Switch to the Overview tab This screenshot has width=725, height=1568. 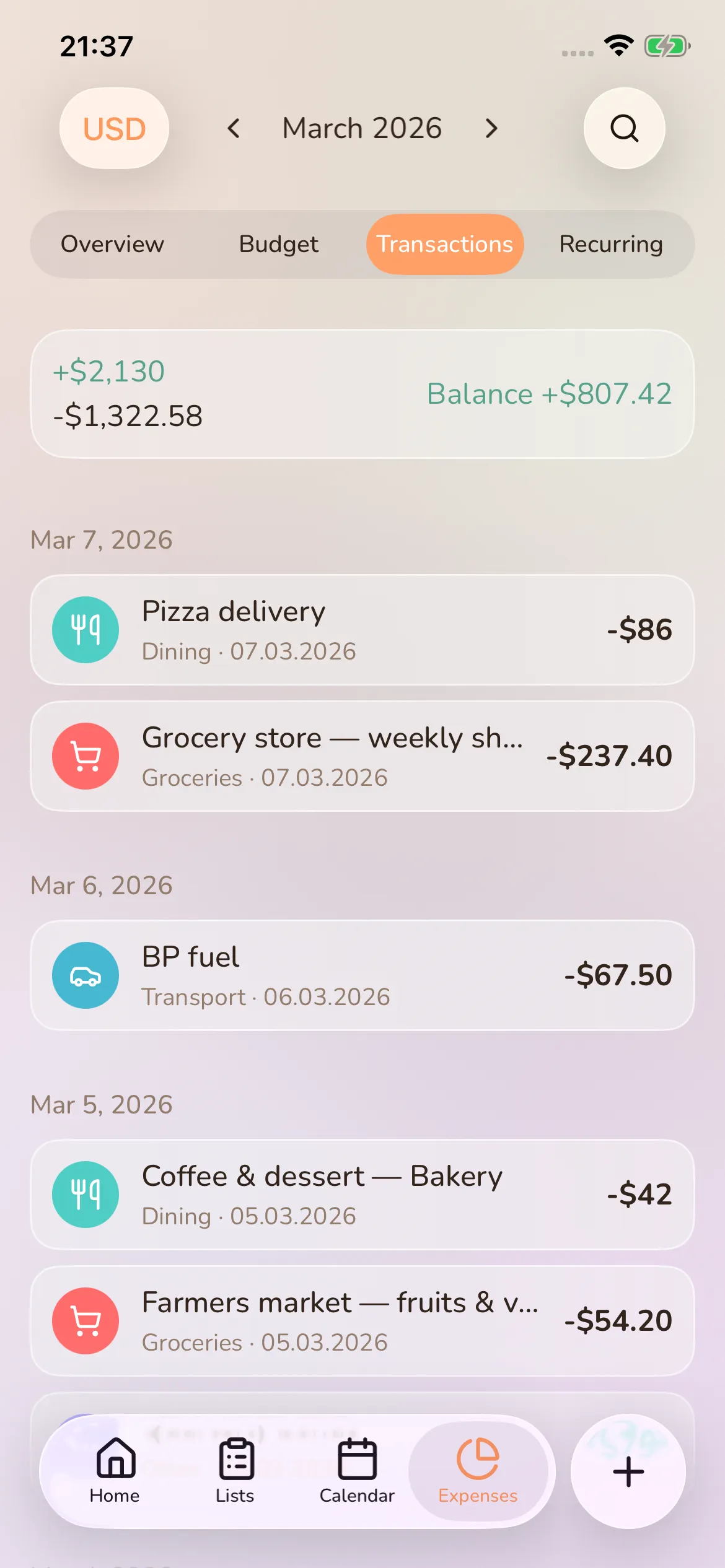(112, 244)
